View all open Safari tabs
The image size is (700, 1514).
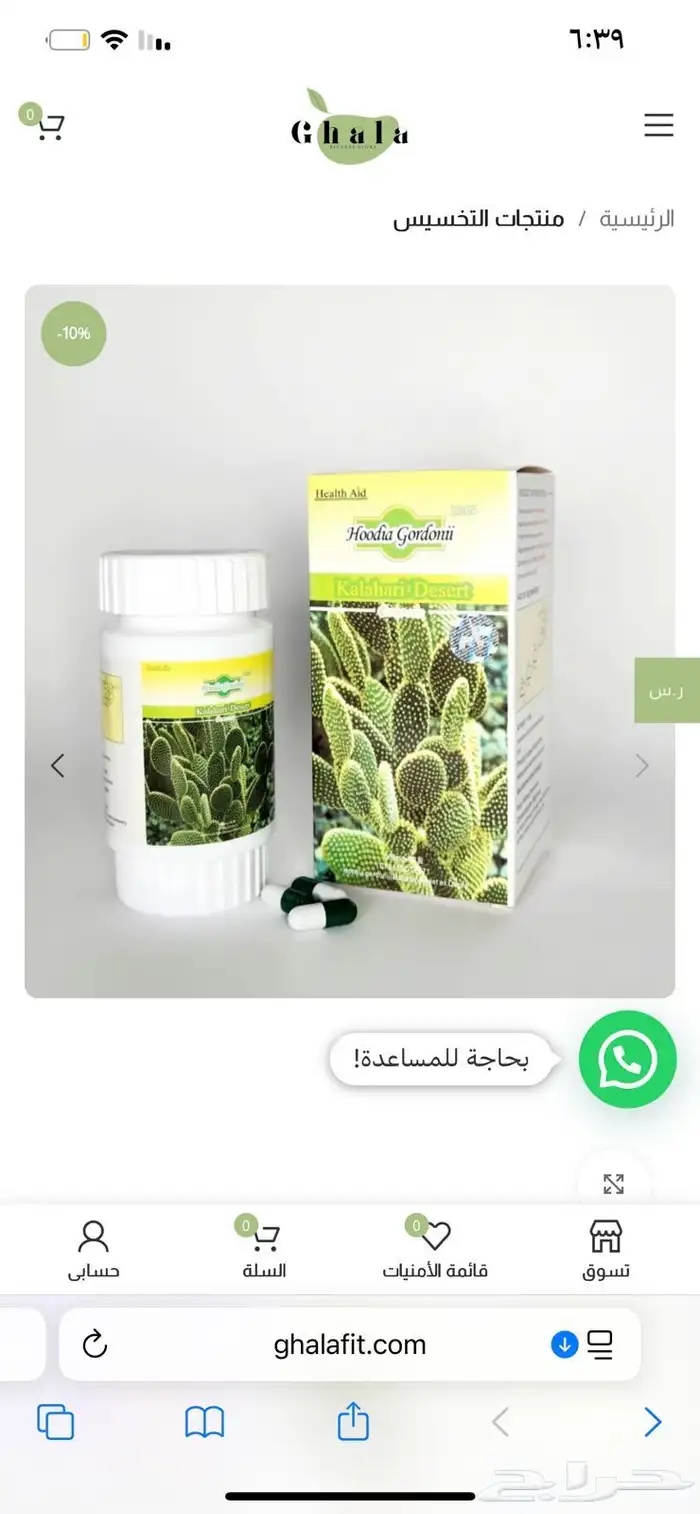coord(56,1422)
